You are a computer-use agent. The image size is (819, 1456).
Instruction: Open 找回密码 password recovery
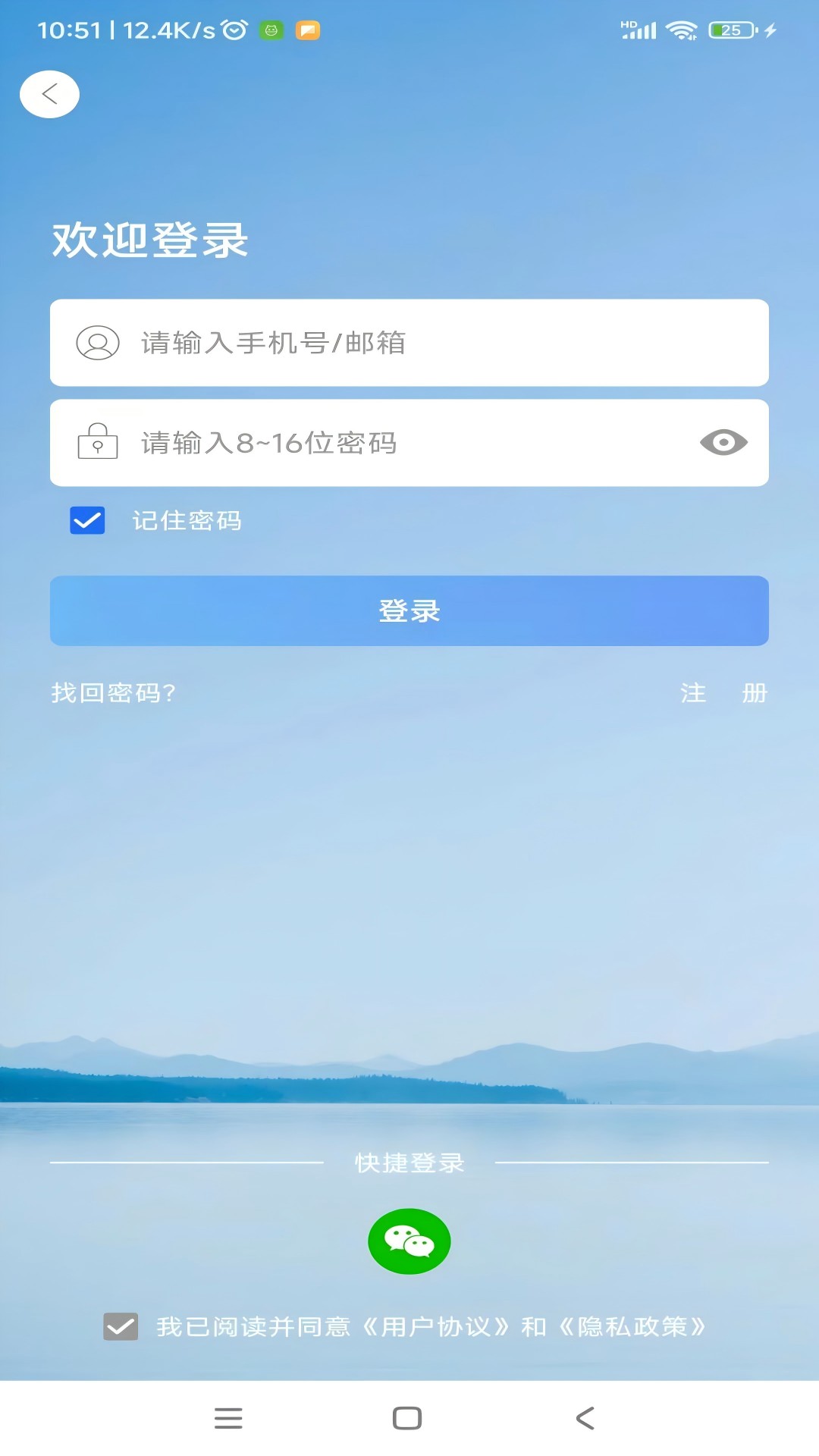coord(114,692)
